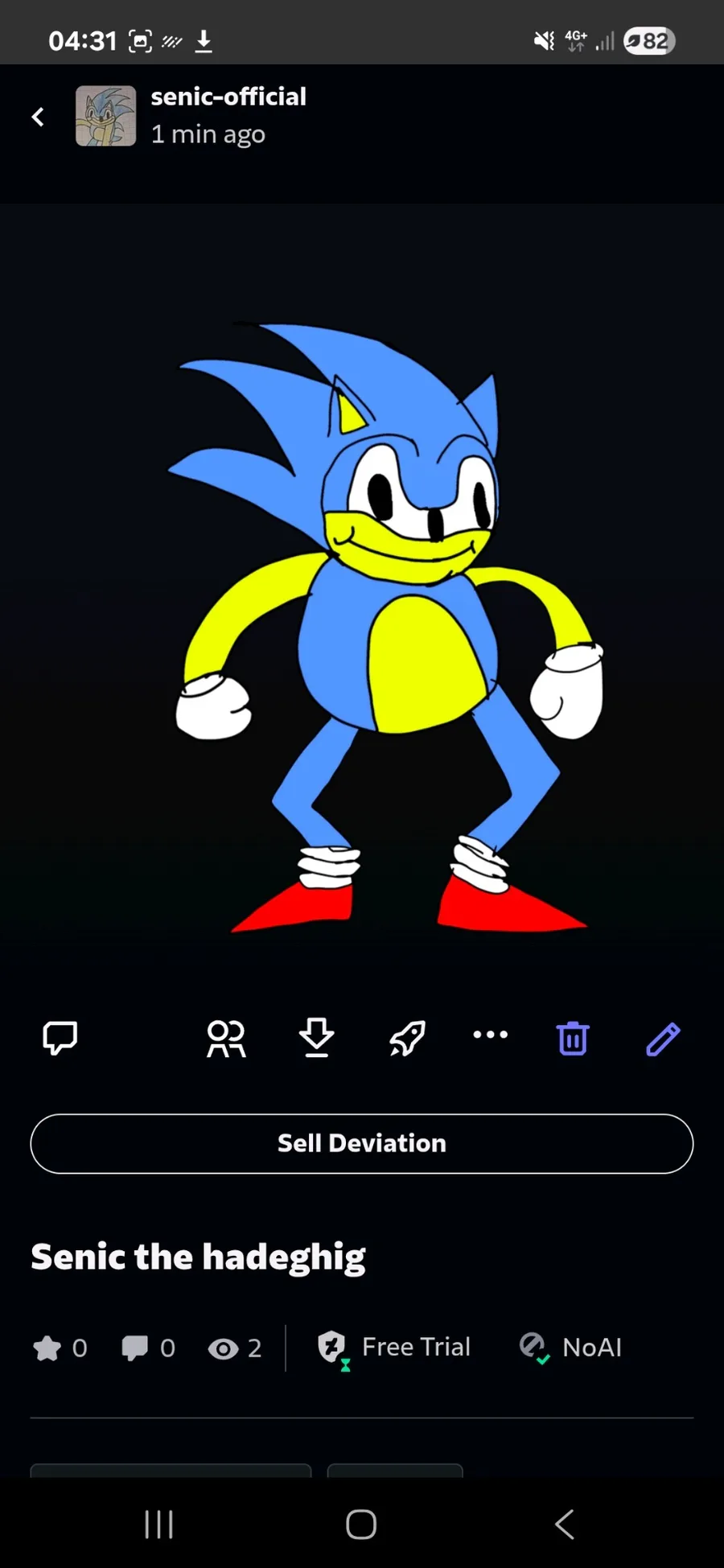Open the three-dot more options menu
The width and height of the screenshot is (724, 1568).
[x=491, y=1035]
